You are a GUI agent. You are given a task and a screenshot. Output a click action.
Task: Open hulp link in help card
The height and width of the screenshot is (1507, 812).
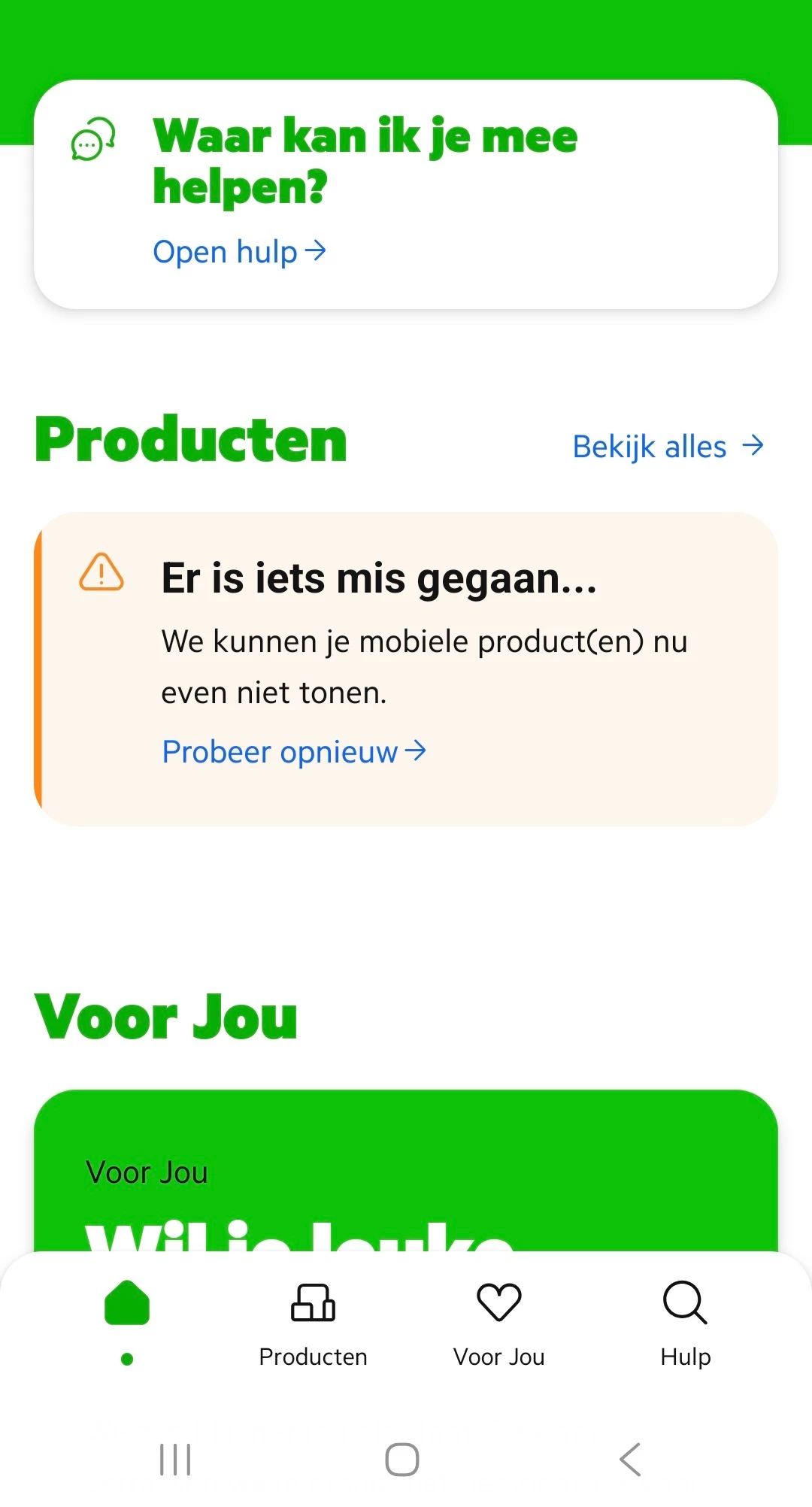click(239, 251)
